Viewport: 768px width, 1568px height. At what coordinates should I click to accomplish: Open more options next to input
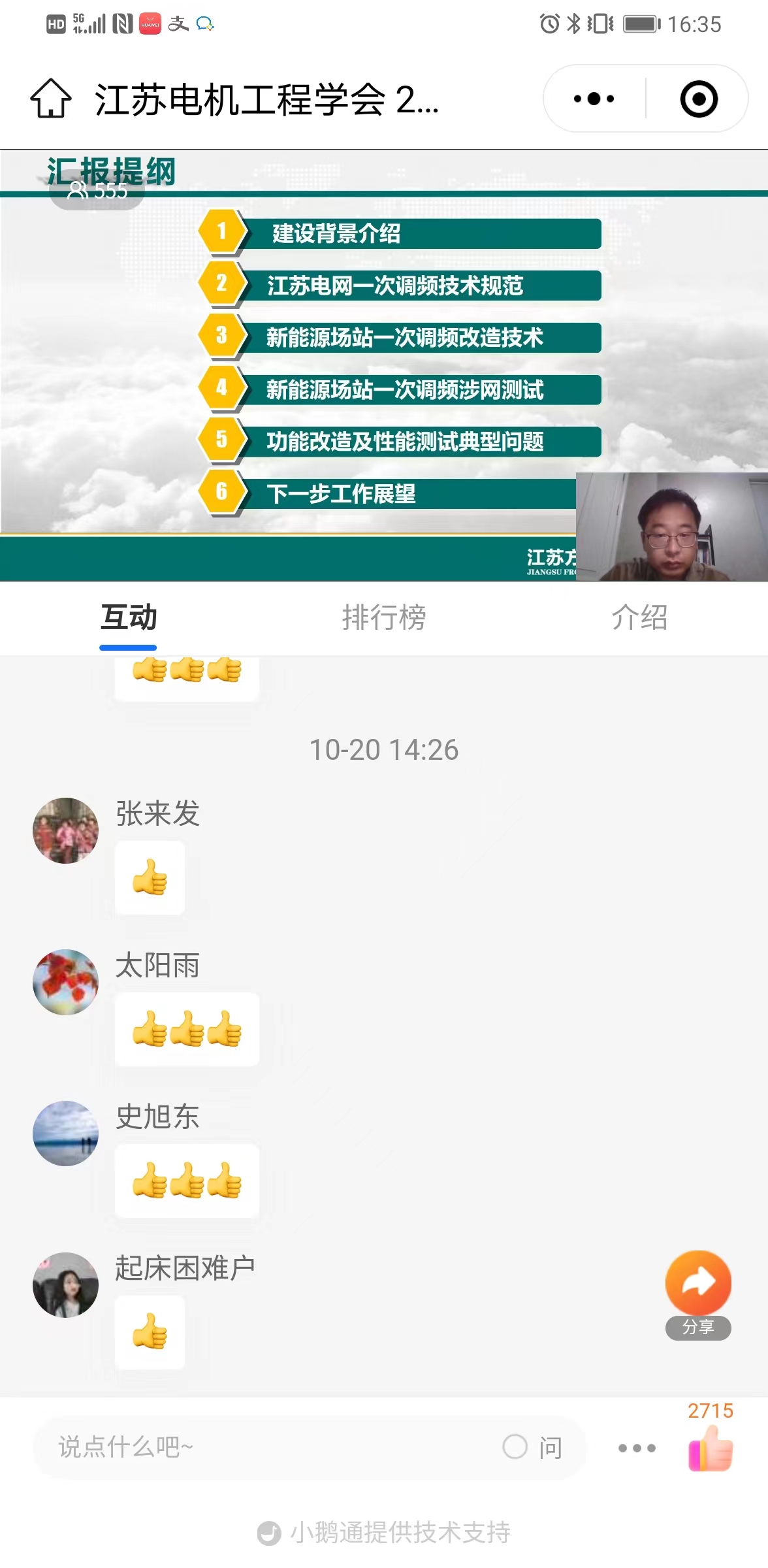[637, 1448]
